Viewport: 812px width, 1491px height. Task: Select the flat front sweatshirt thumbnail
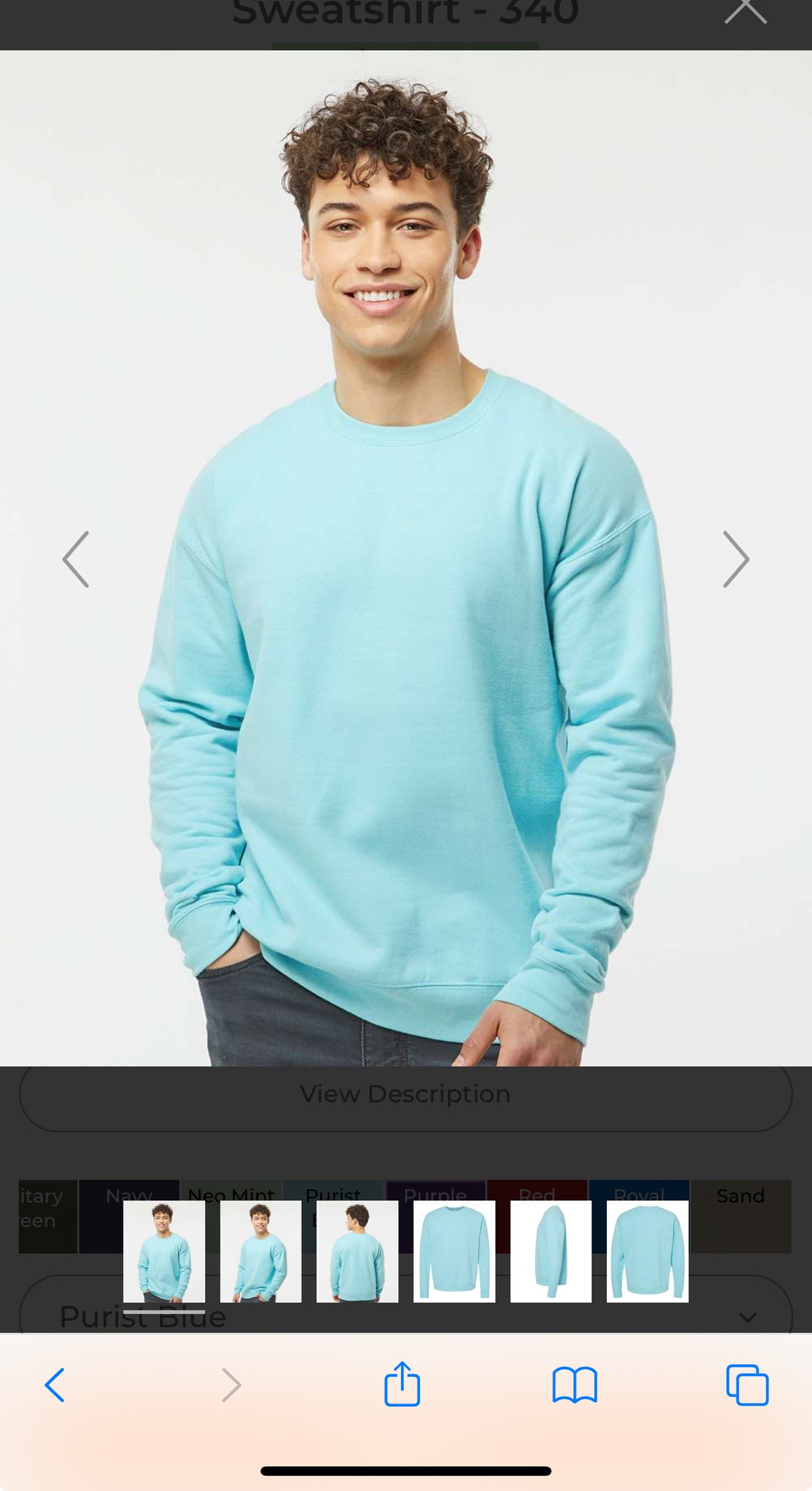pos(454,1251)
